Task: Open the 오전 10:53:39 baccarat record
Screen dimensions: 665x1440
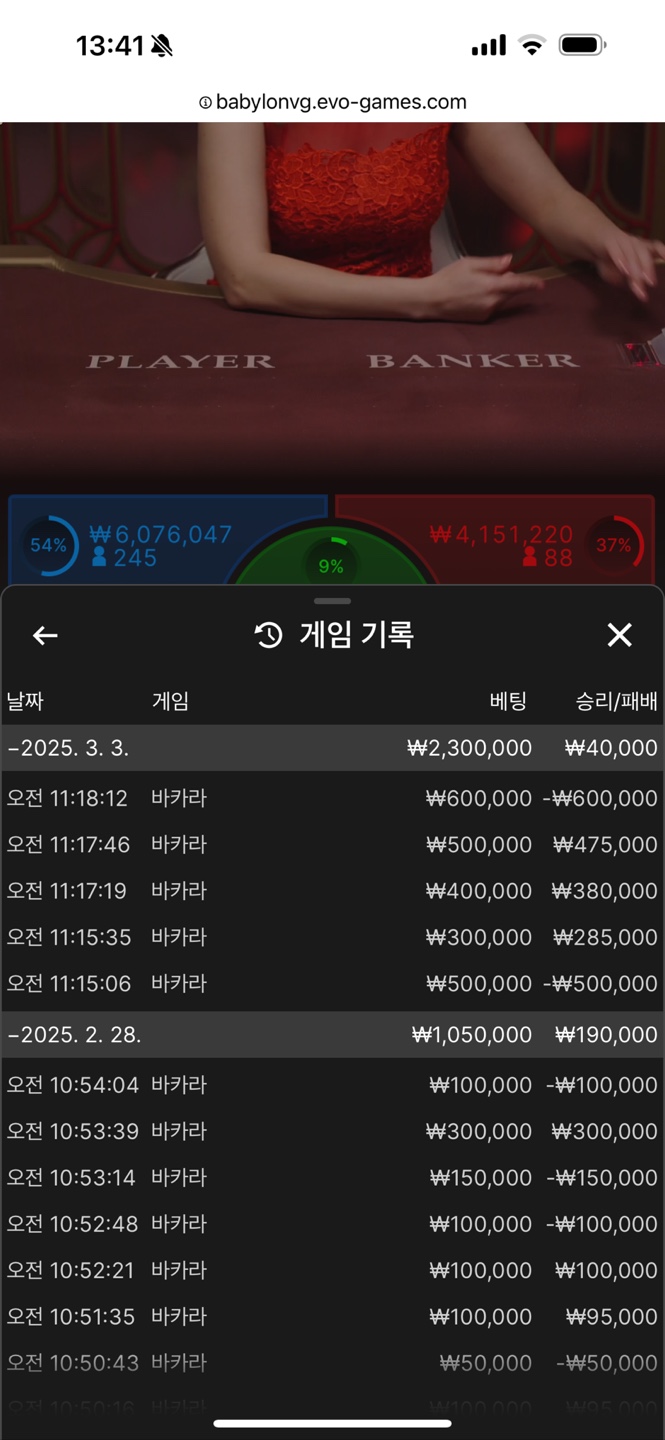Action: pyautogui.click(x=332, y=1131)
